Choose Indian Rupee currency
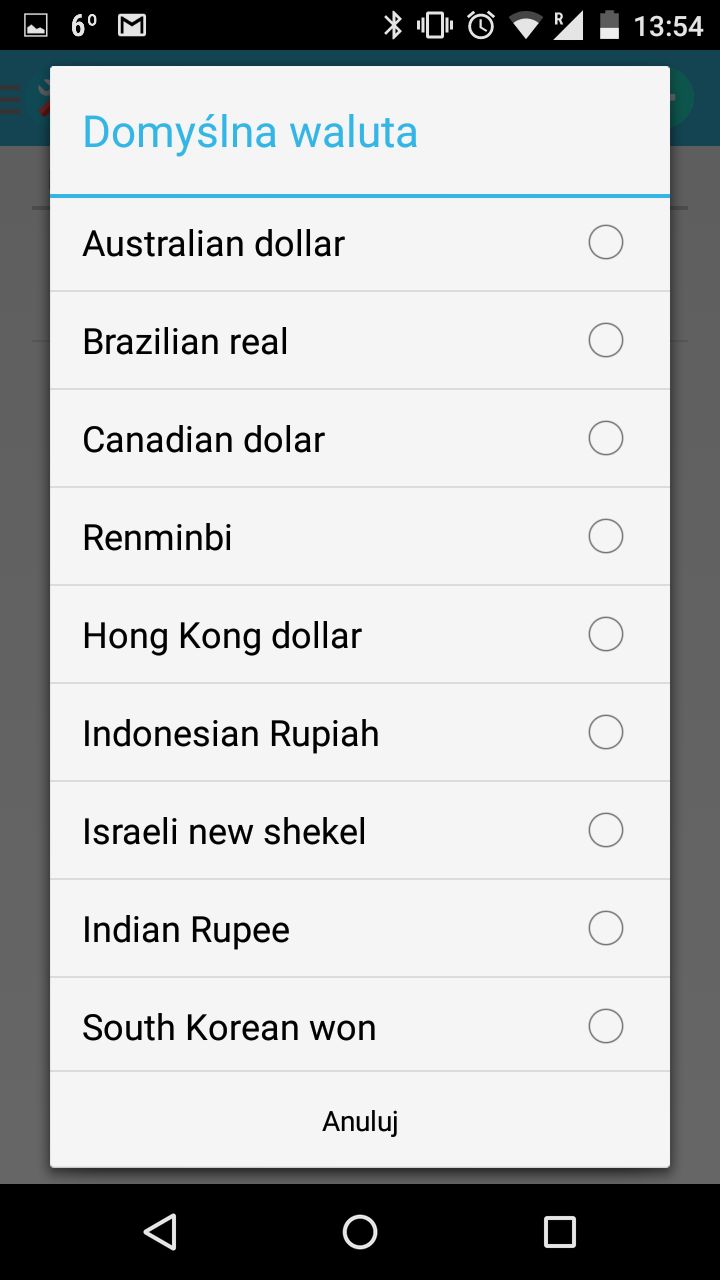 (360, 929)
